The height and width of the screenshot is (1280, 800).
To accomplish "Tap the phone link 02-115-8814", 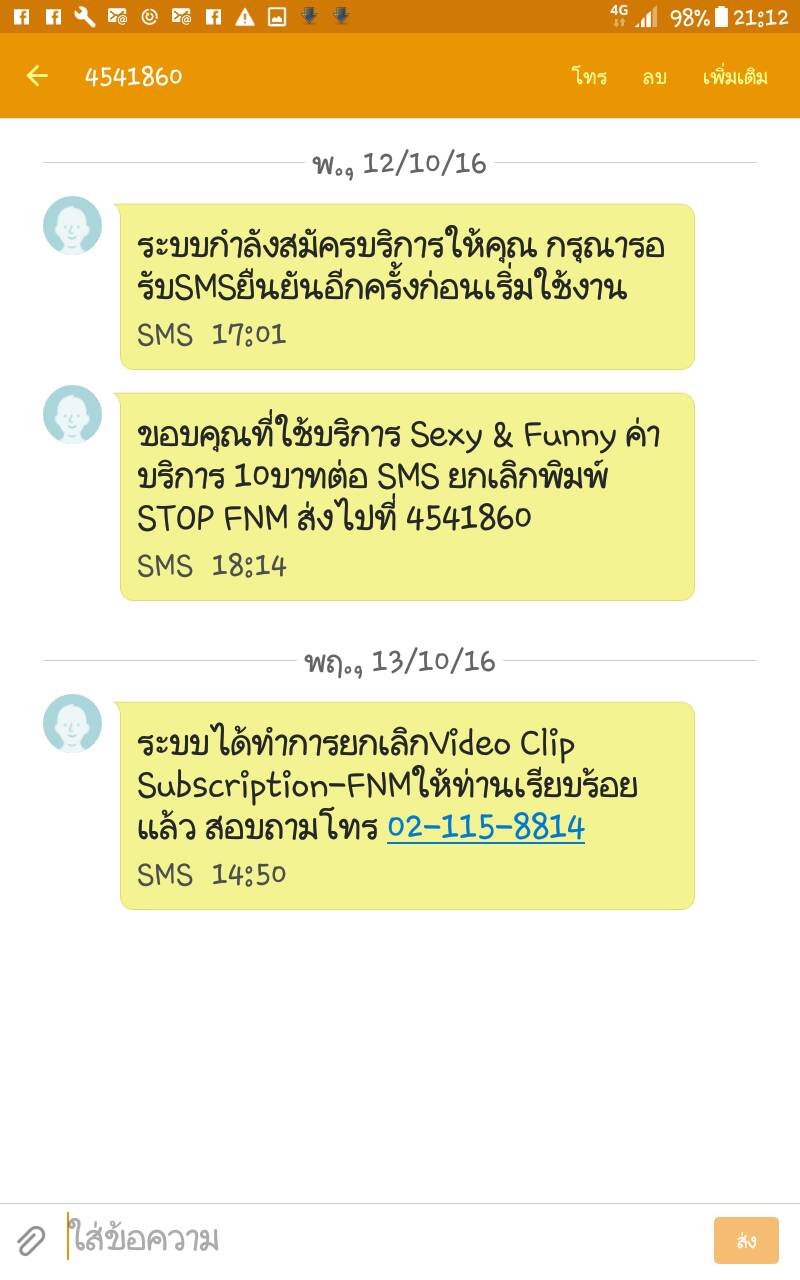I will click(486, 827).
